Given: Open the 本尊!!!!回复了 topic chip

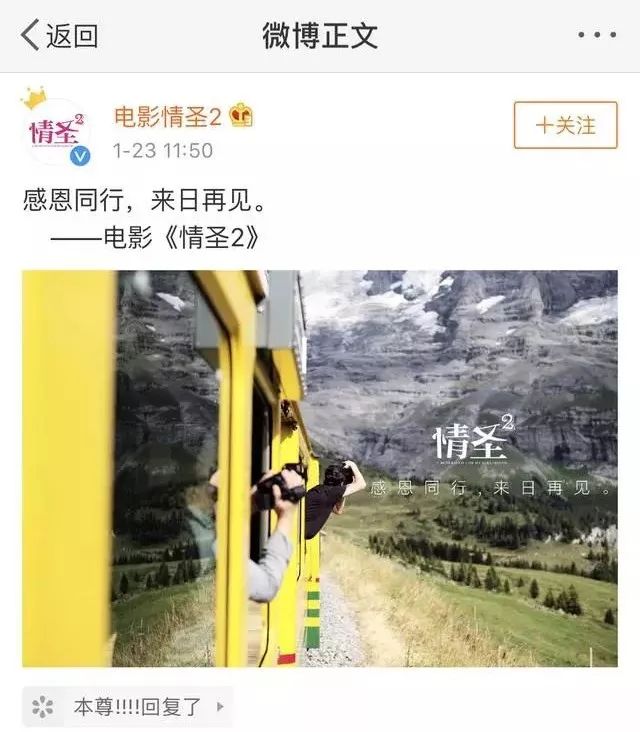Looking at the screenshot, I should (127, 707).
